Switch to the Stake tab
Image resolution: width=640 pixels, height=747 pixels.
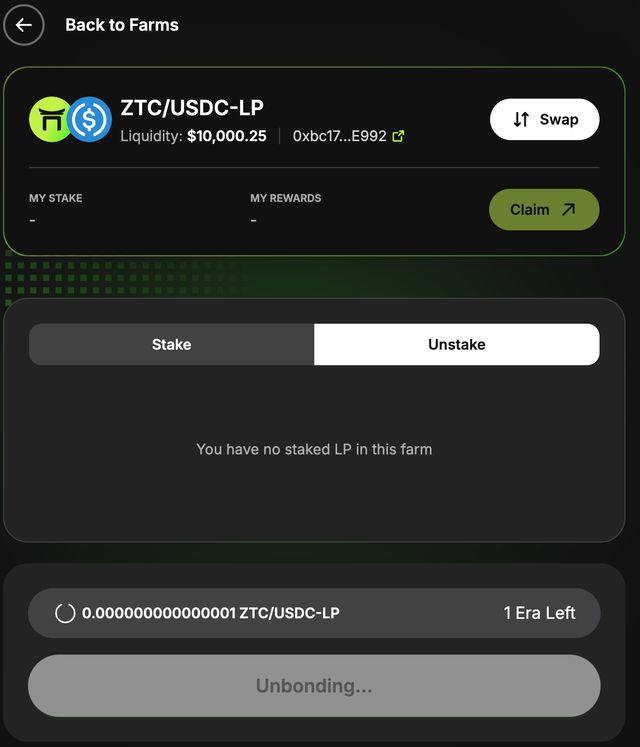pyautogui.click(x=171, y=344)
